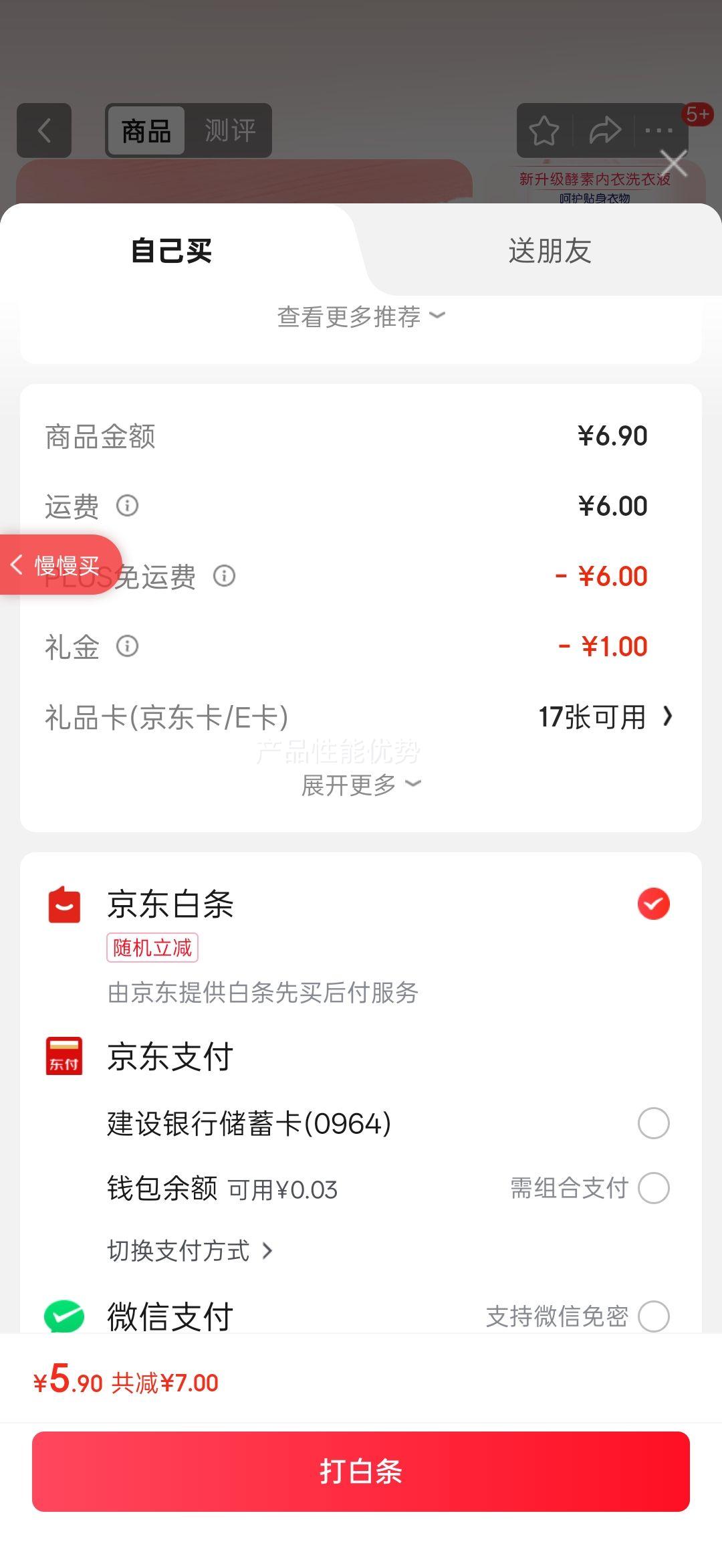The width and height of the screenshot is (722, 1568).
Task: Choose 建设银行储蓄卡(0964) for payment
Action: [x=653, y=1123]
